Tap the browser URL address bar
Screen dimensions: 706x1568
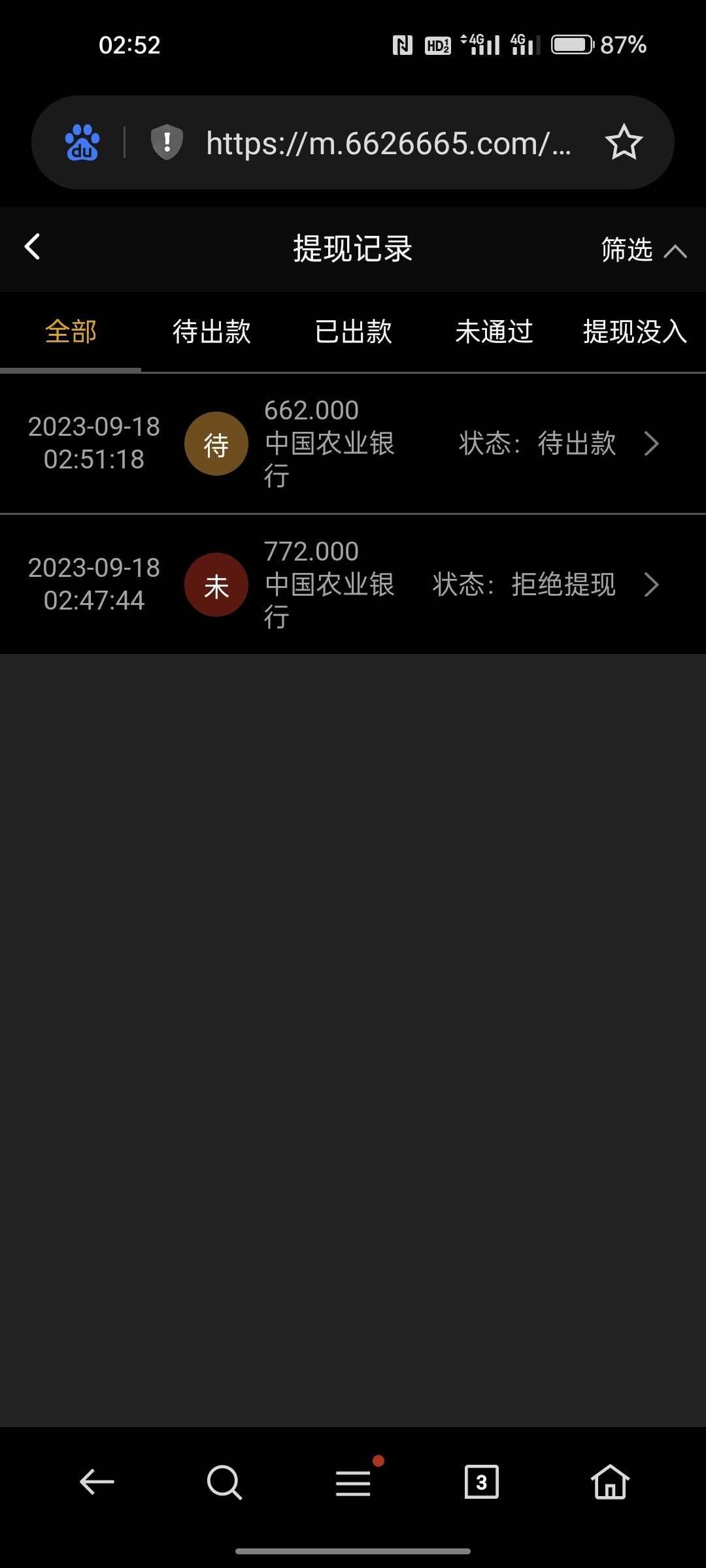click(x=388, y=143)
